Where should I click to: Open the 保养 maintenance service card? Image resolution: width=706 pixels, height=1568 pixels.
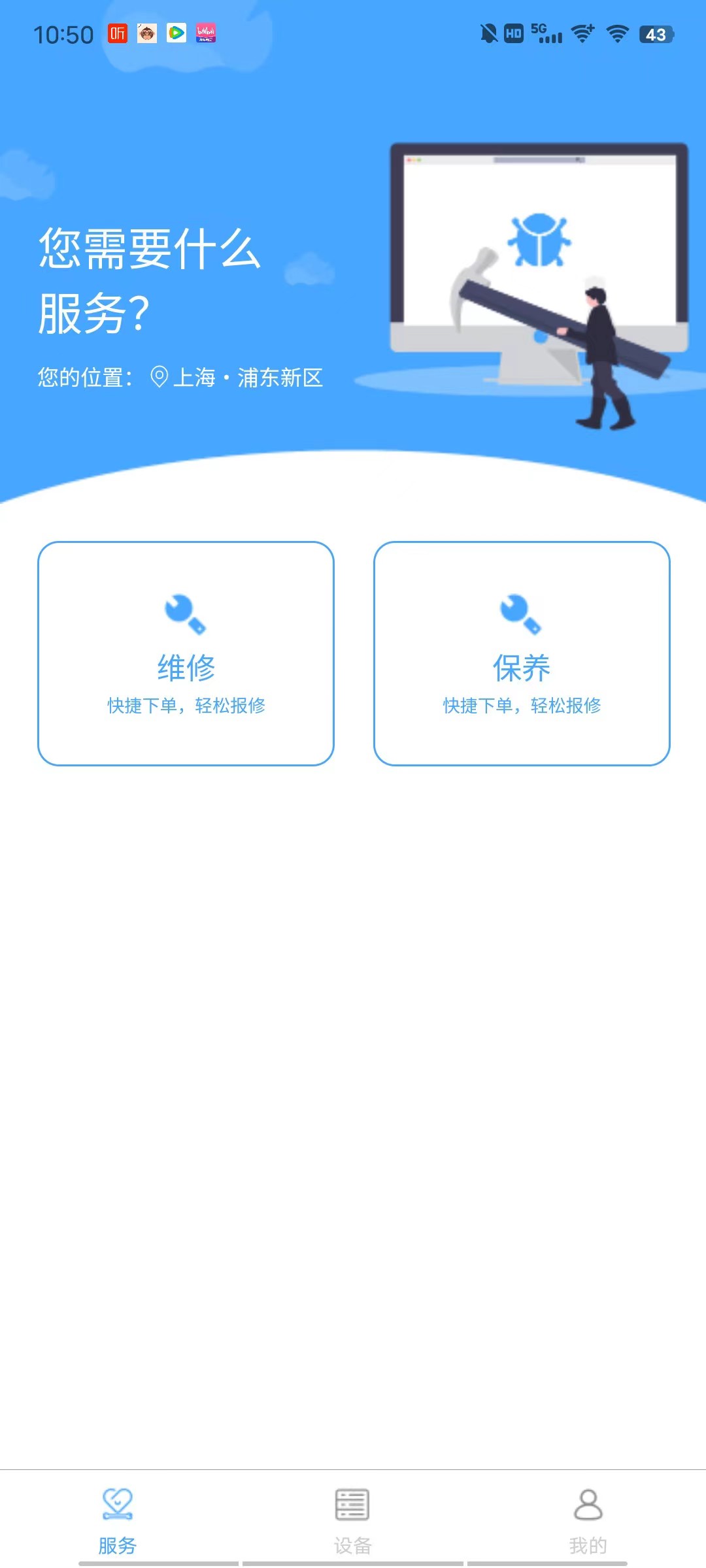pyautogui.click(x=522, y=653)
